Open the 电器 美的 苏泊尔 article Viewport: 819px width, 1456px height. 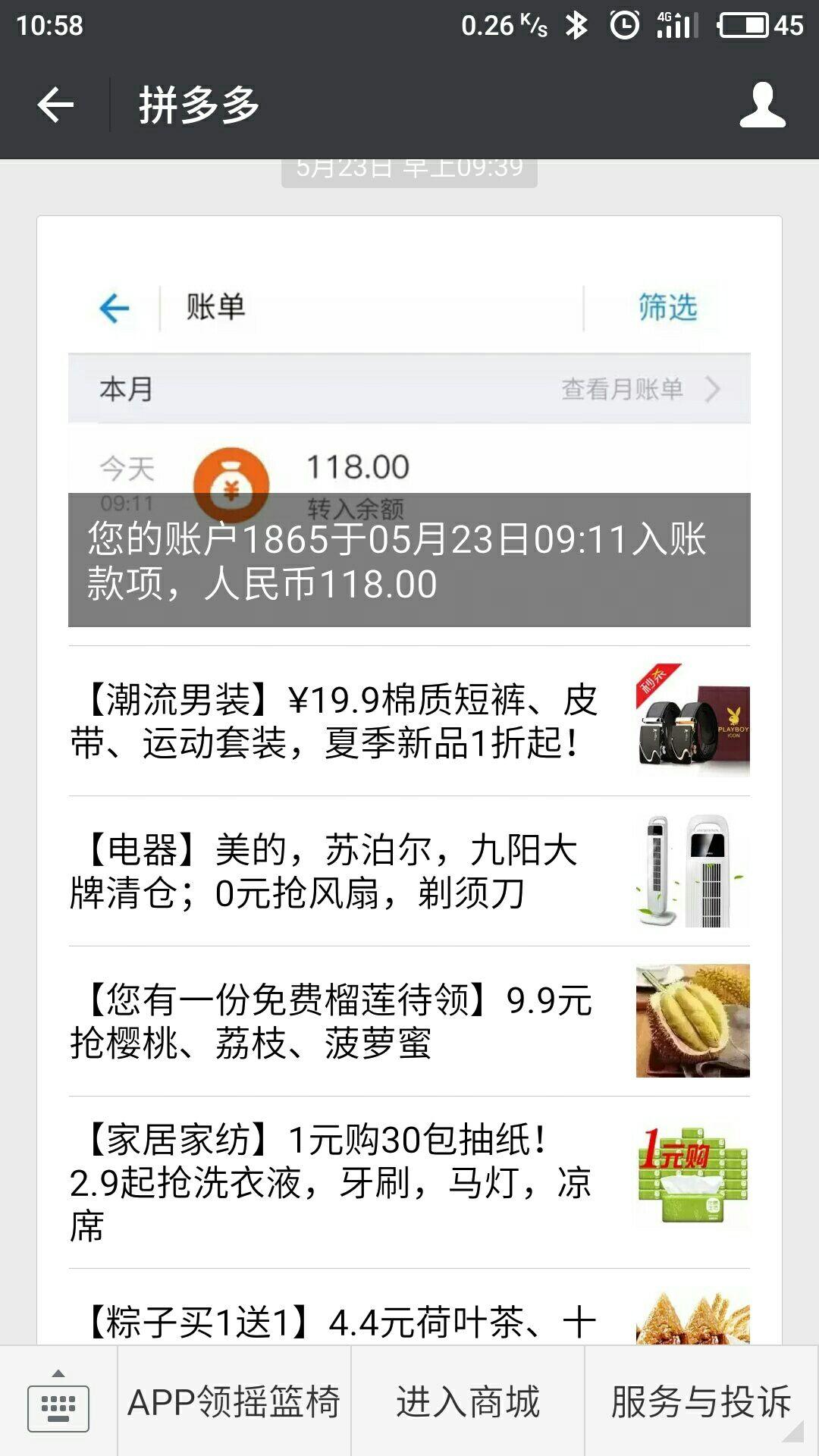(x=409, y=871)
